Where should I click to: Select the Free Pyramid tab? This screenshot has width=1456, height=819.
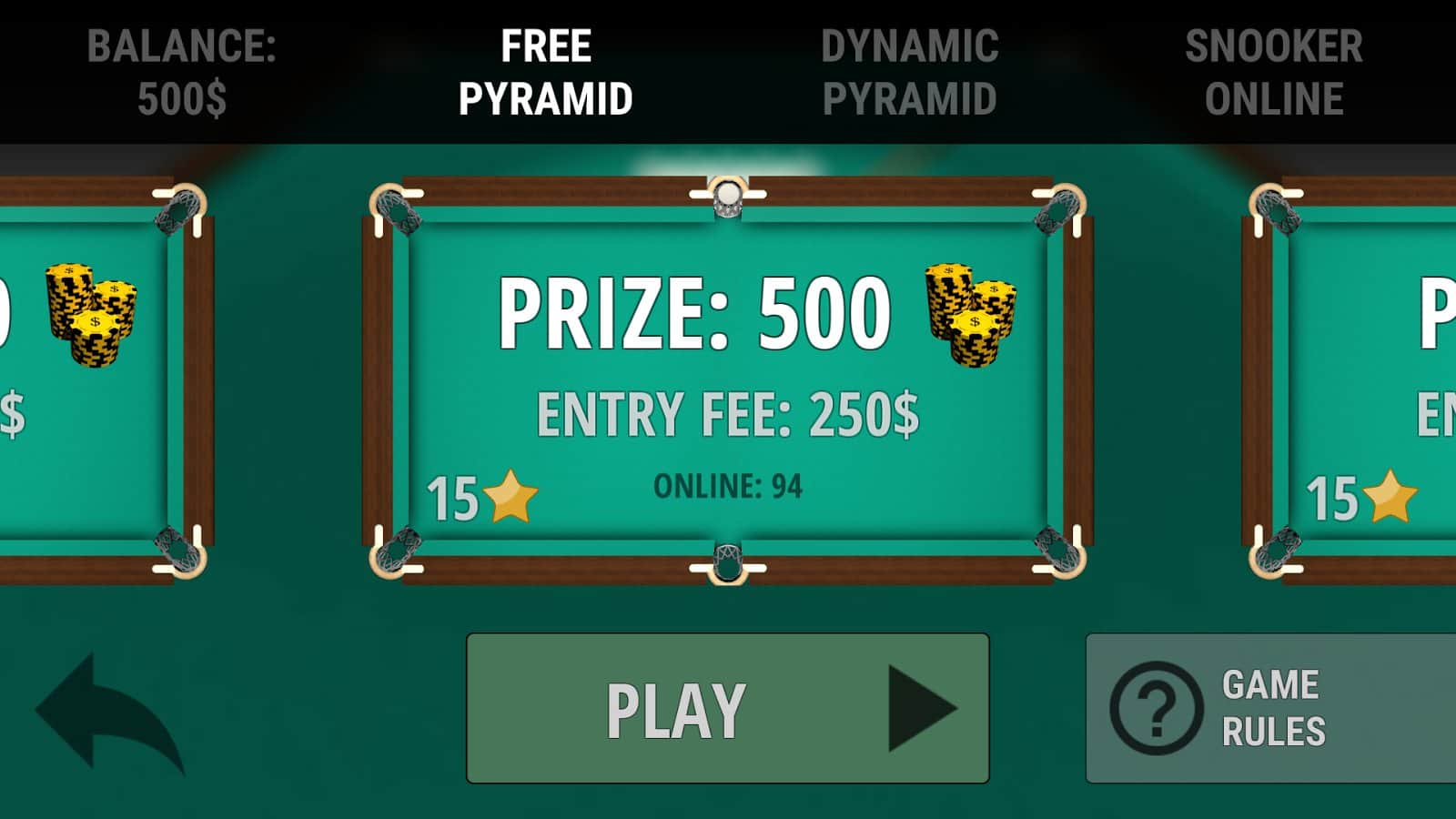545,73
